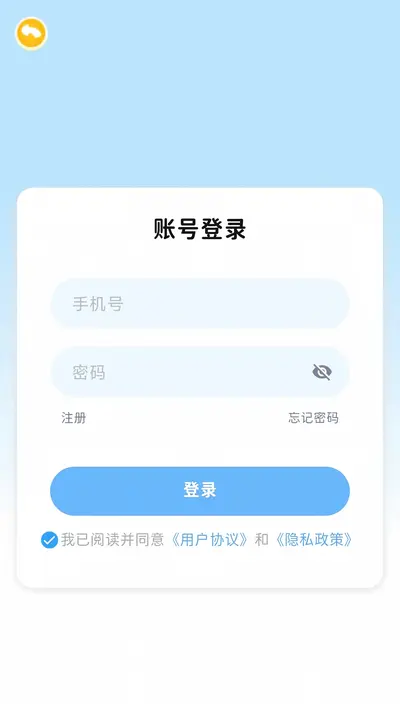Uncheck the agreement checkbox
Viewport: 400px width, 711px height.
[x=49, y=540]
